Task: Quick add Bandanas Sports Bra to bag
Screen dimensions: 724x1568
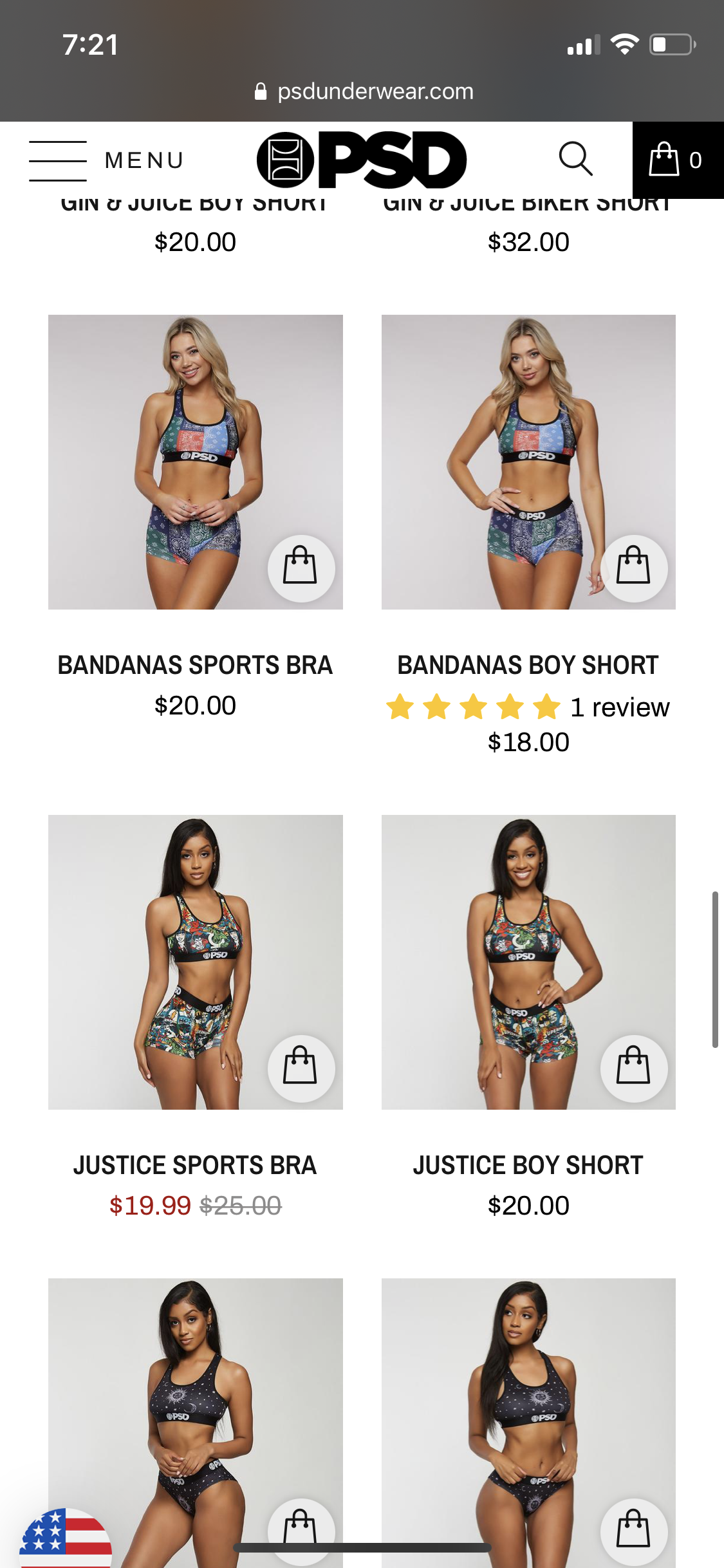Action: (x=301, y=568)
